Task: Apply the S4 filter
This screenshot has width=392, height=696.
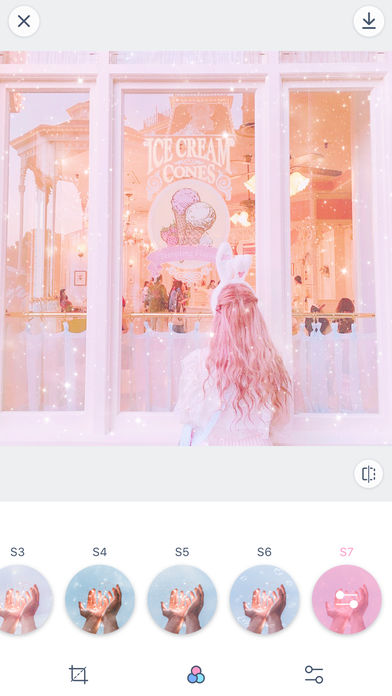Action: click(x=100, y=600)
